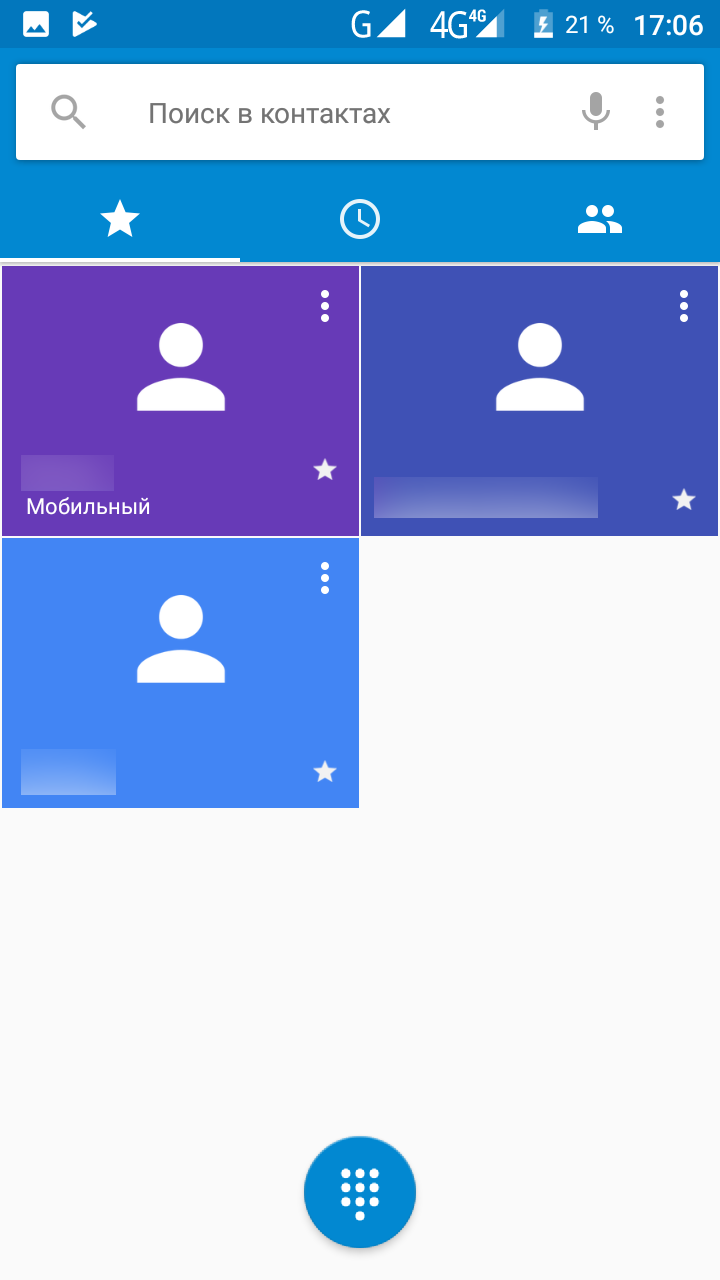The image size is (720, 1280).
Task: Open the dial pad
Action: click(360, 1192)
